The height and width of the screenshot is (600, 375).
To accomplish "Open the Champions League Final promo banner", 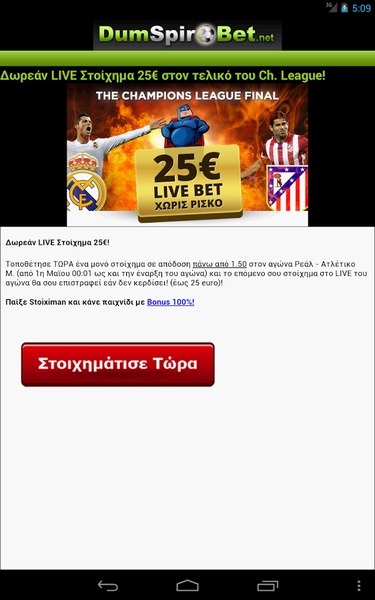I will click(x=187, y=155).
